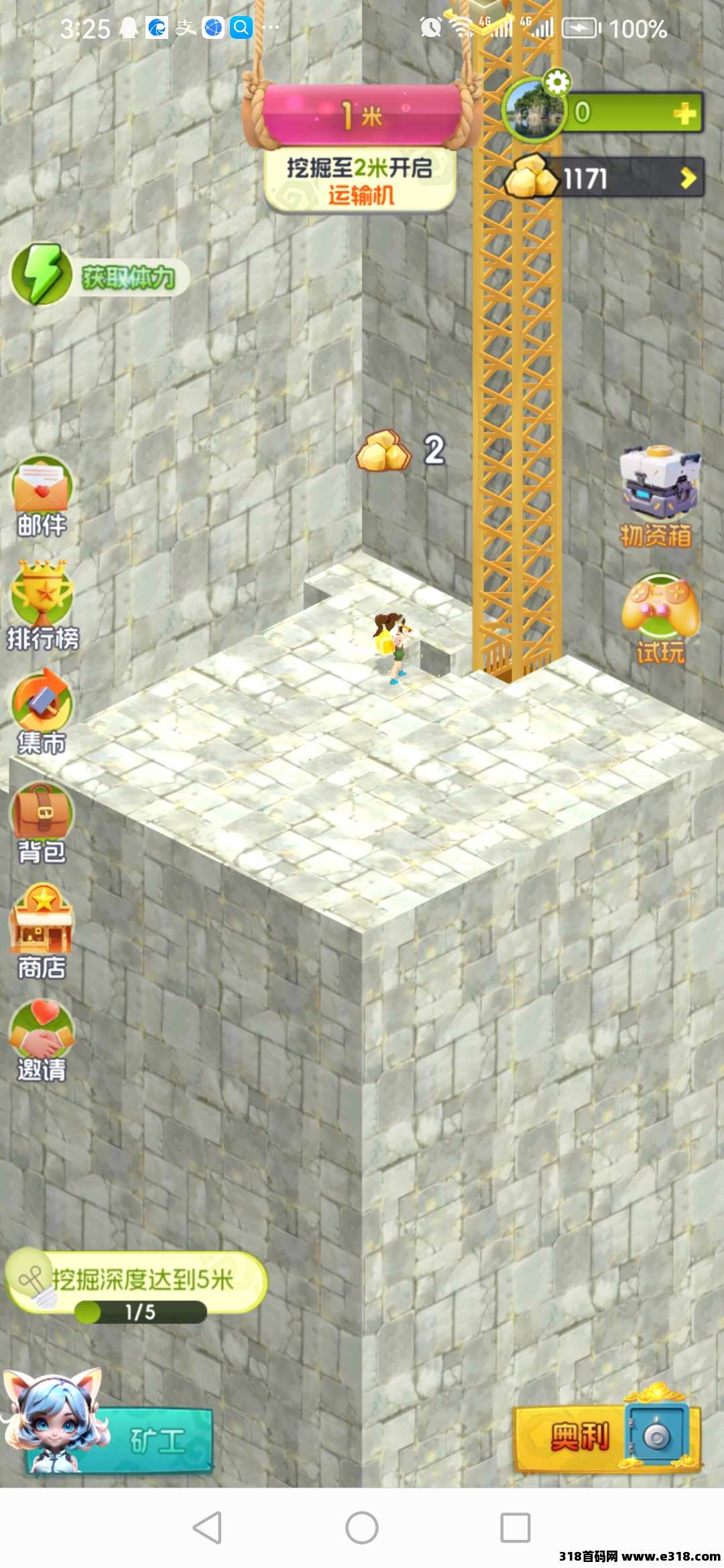Open the 奥利 safe button

607,1436
